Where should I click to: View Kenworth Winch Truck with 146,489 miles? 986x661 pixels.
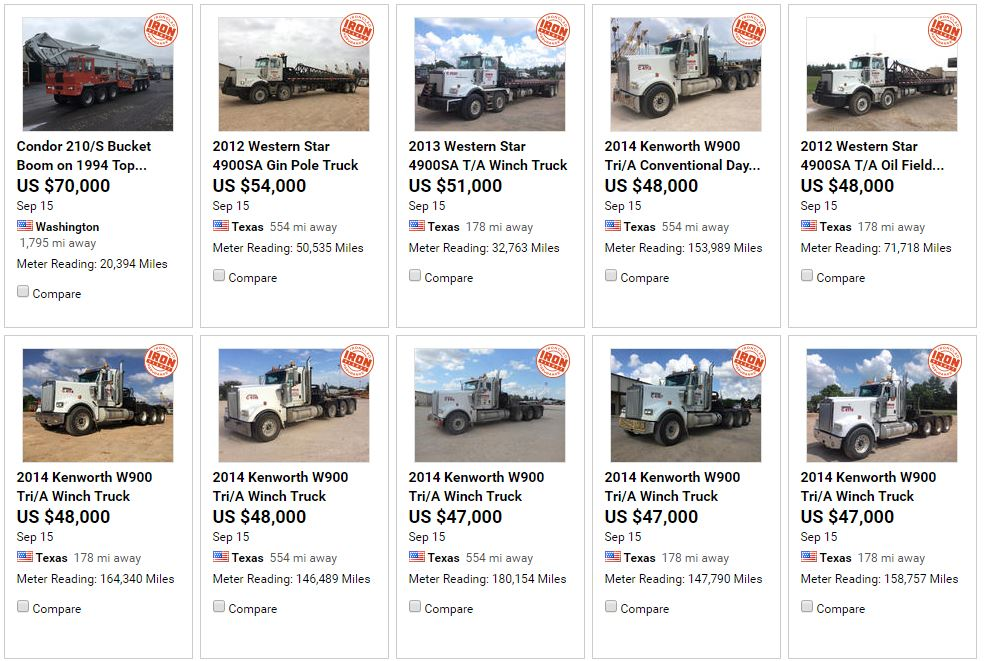pos(280,486)
